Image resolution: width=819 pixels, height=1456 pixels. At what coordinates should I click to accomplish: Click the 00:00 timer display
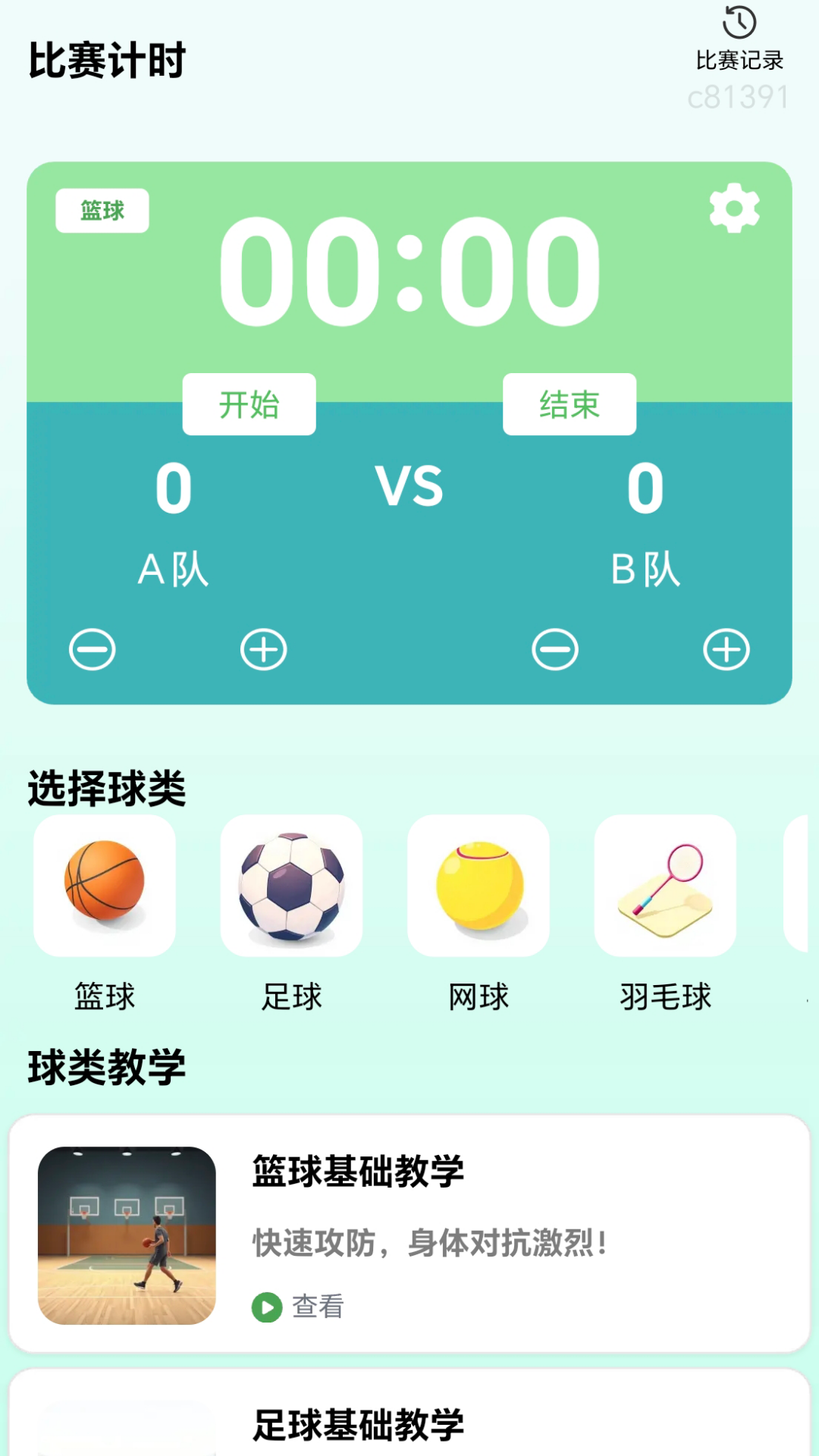tap(409, 273)
